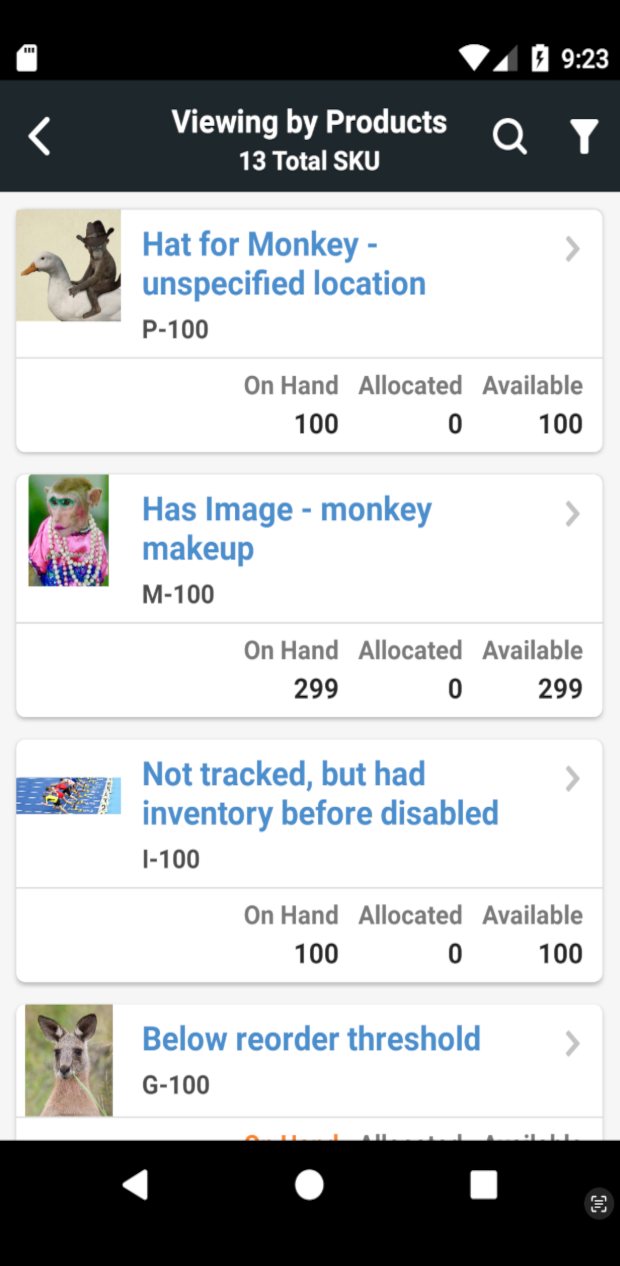The height and width of the screenshot is (1266, 620).
Task: Open the filter funnel icon
Action: click(x=584, y=137)
